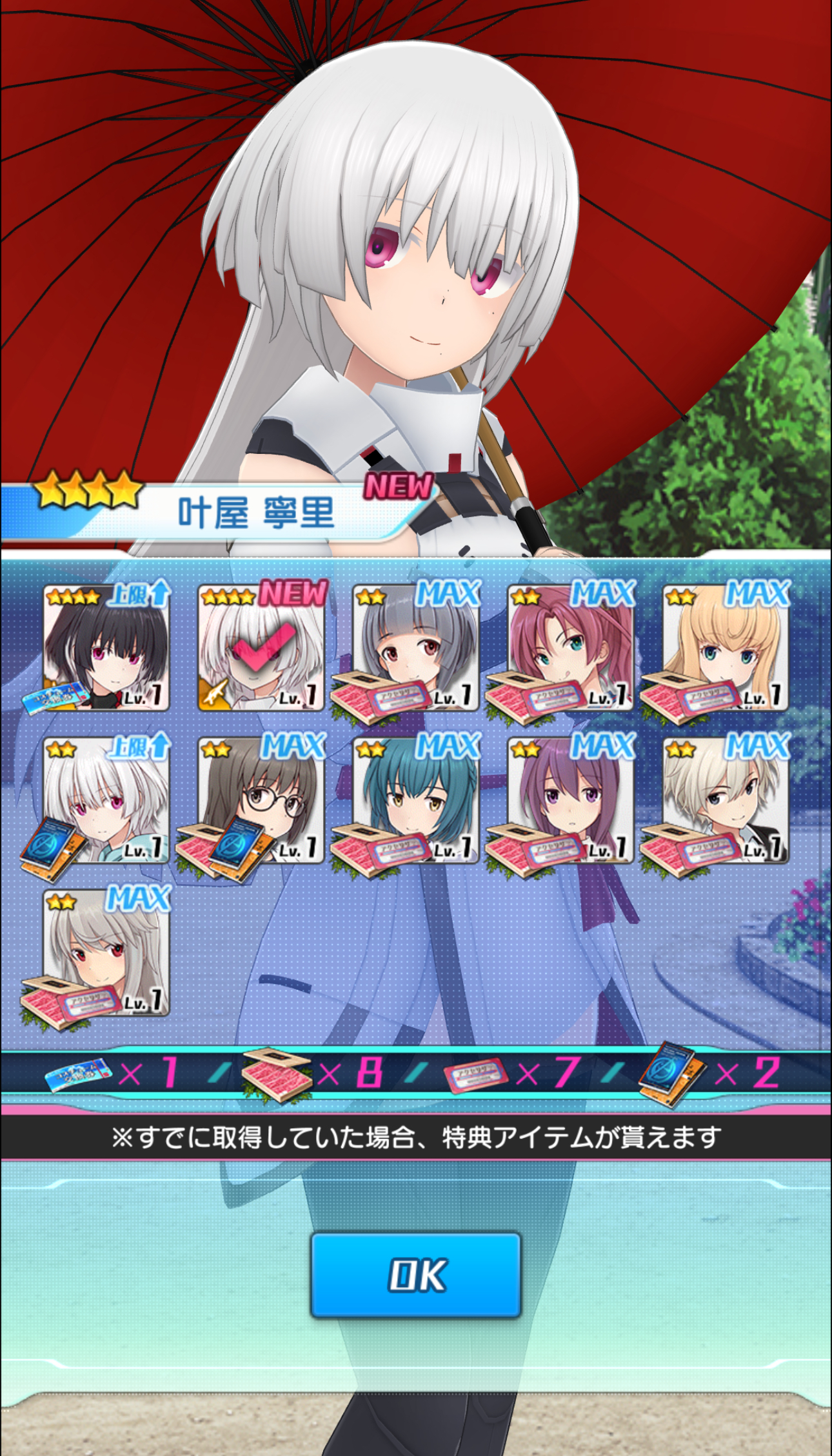The width and height of the screenshot is (832, 1456).
Task: View the short cream-haired boyish character card
Action: (x=726, y=800)
